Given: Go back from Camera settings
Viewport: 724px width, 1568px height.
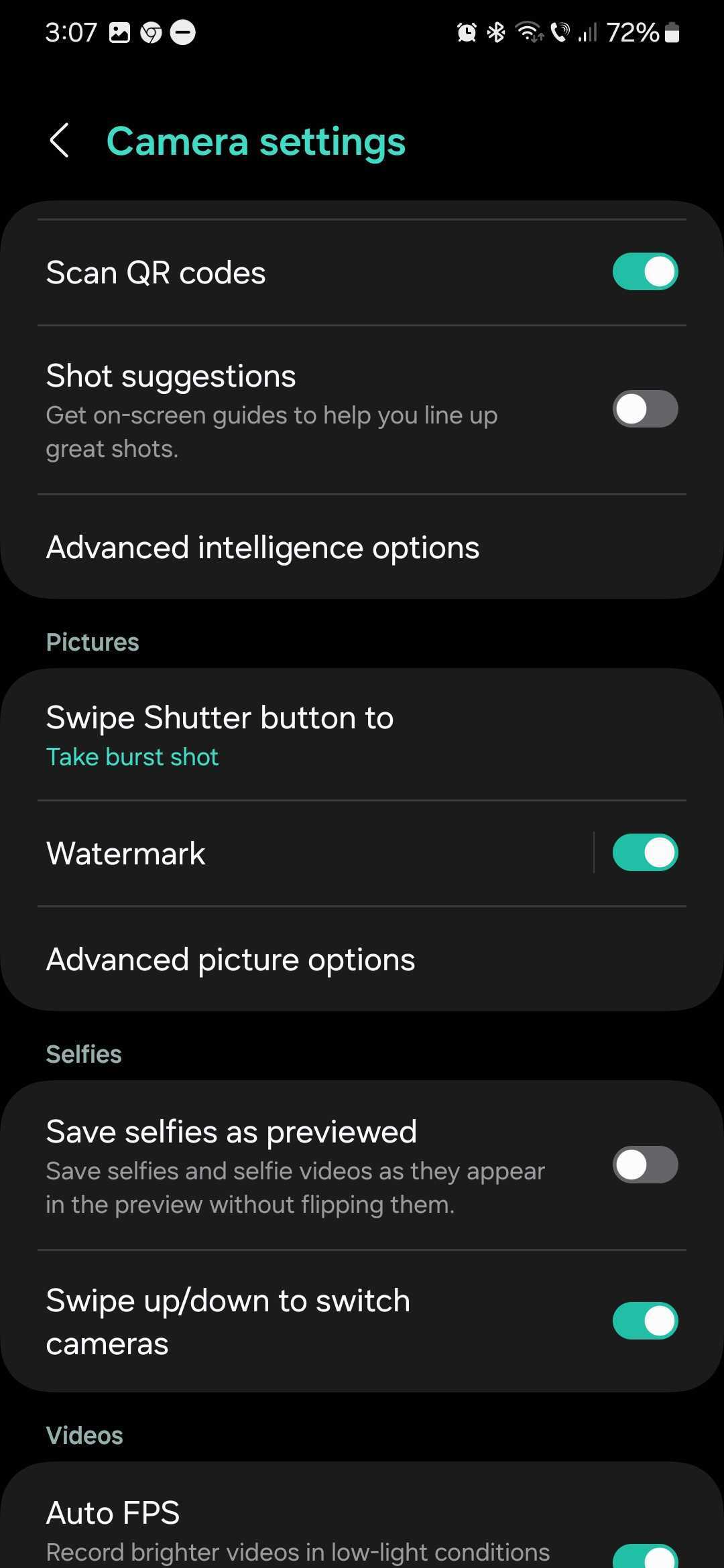Looking at the screenshot, I should pos(60,141).
